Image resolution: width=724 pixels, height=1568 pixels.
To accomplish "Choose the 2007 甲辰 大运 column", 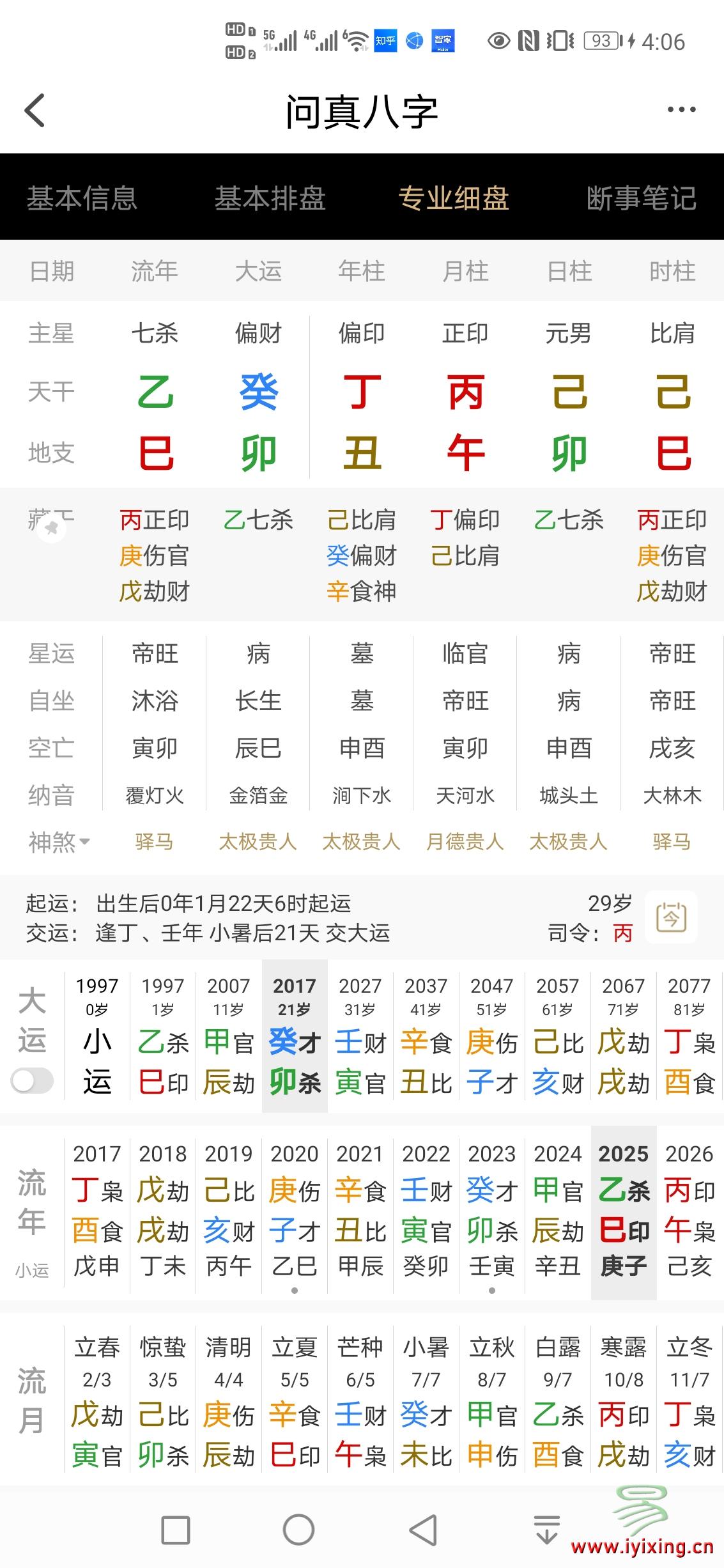I will pyautogui.click(x=229, y=1037).
